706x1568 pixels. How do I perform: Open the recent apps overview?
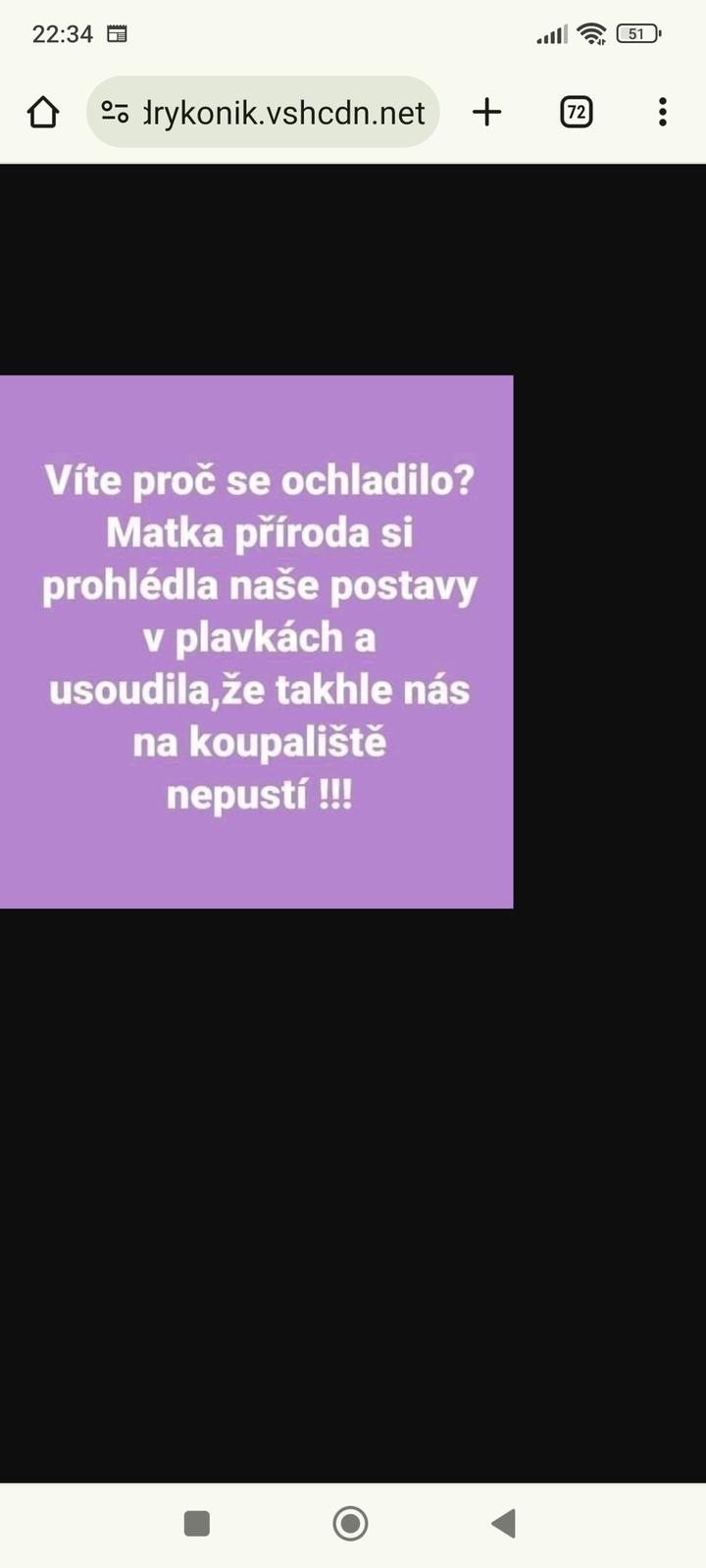coord(197,1523)
